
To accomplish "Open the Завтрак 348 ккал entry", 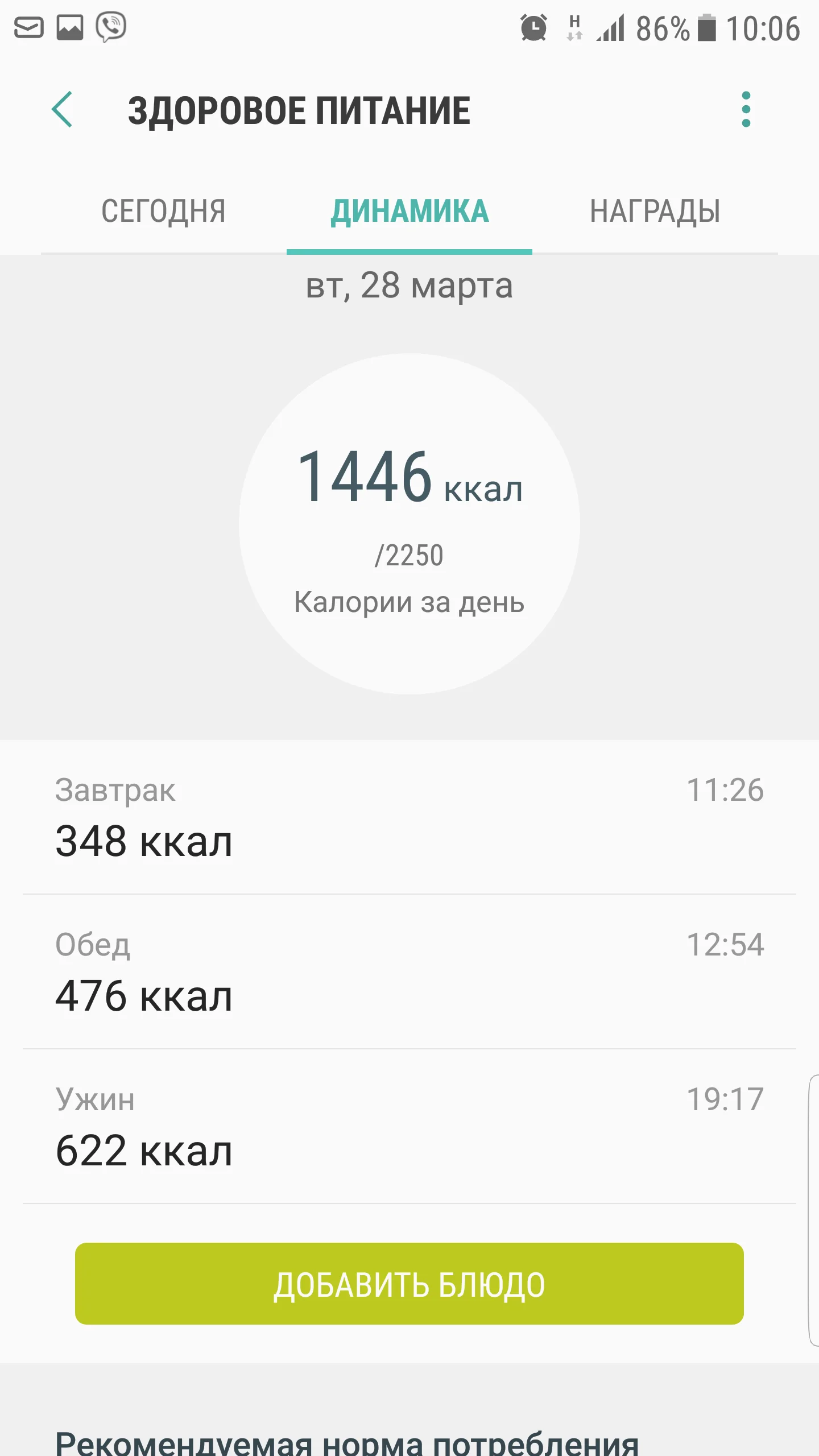I will point(409,817).
